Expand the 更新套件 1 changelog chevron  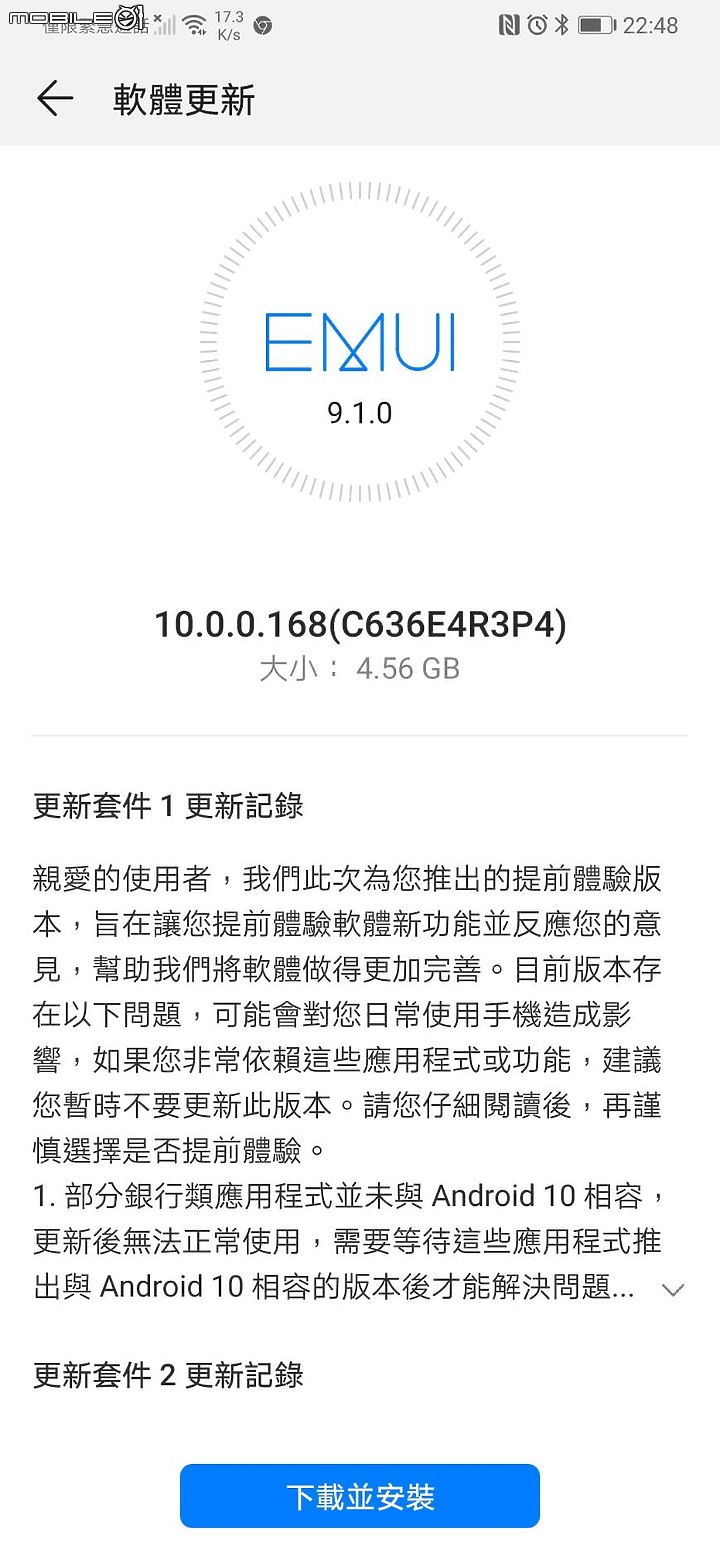click(673, 1290)
